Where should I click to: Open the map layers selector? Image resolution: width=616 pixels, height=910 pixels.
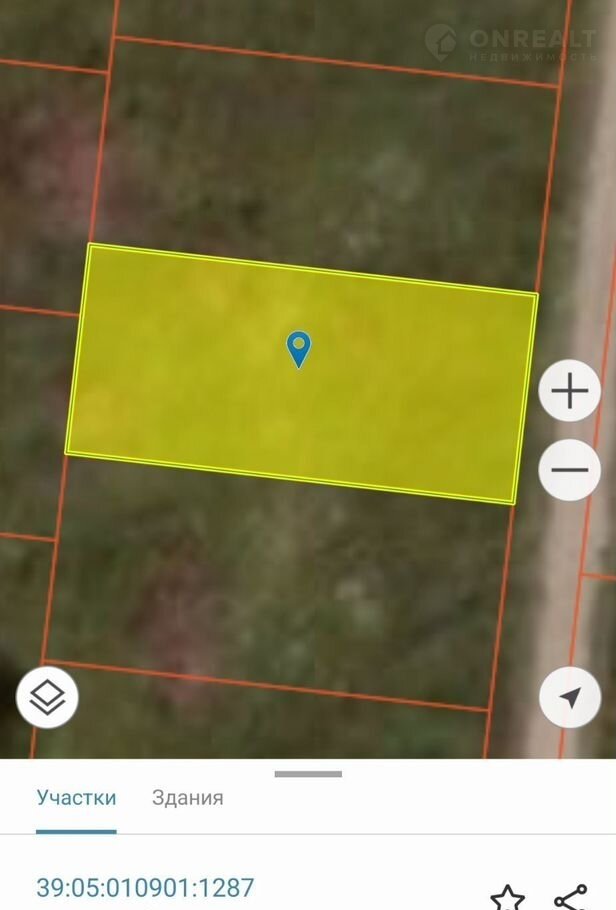[47, 697]
